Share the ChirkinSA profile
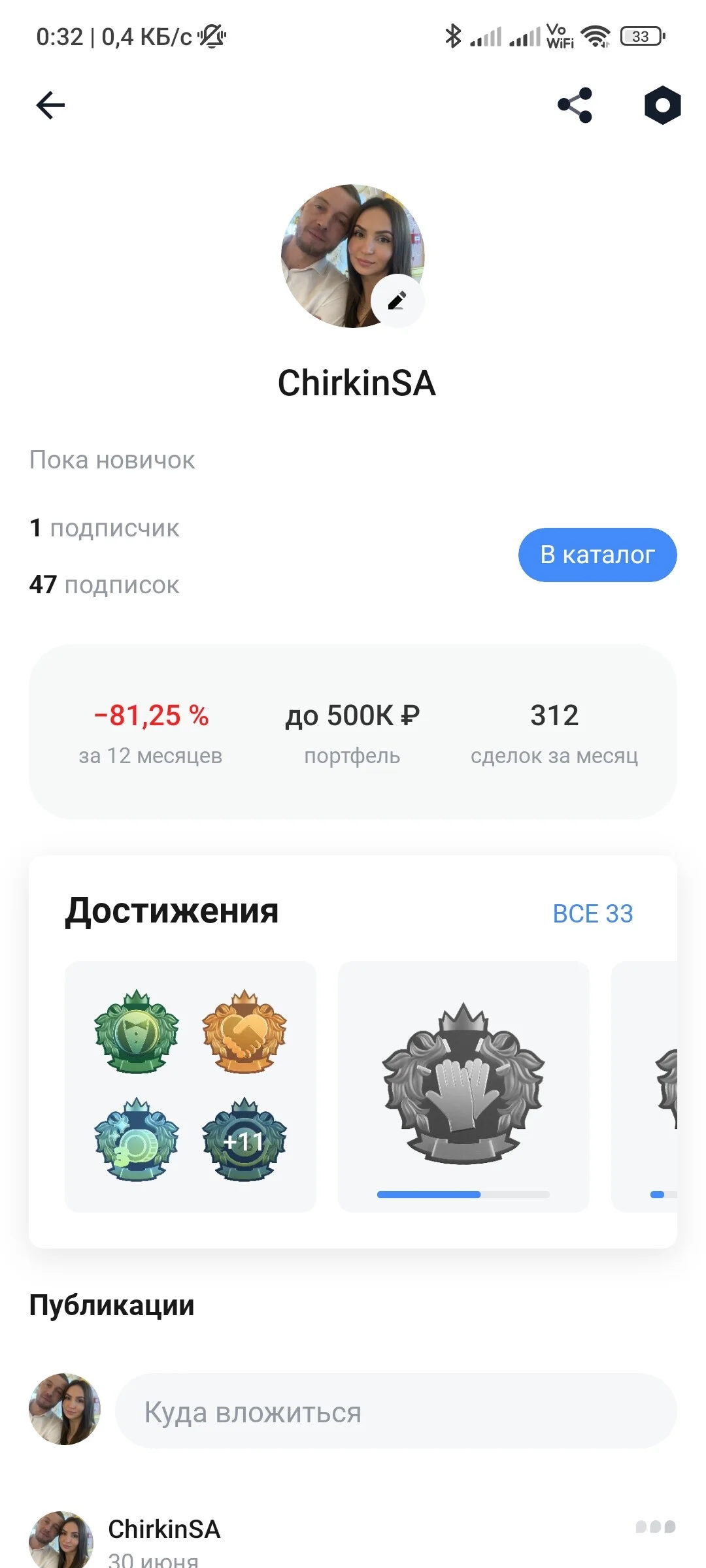This screenshot has width=706, height=1568. click(x=575, y=105)
